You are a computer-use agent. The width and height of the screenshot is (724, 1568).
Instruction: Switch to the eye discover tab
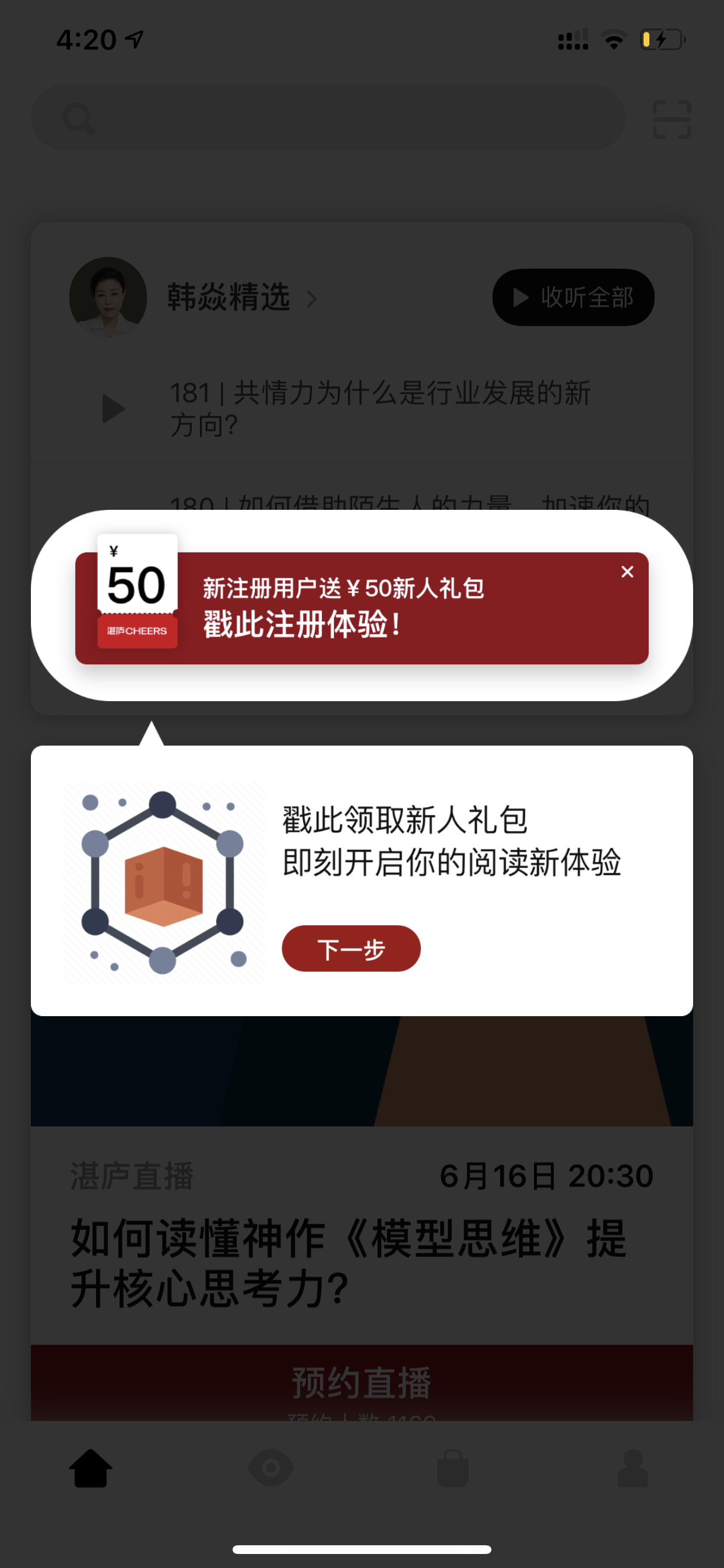coord(271,1468)
